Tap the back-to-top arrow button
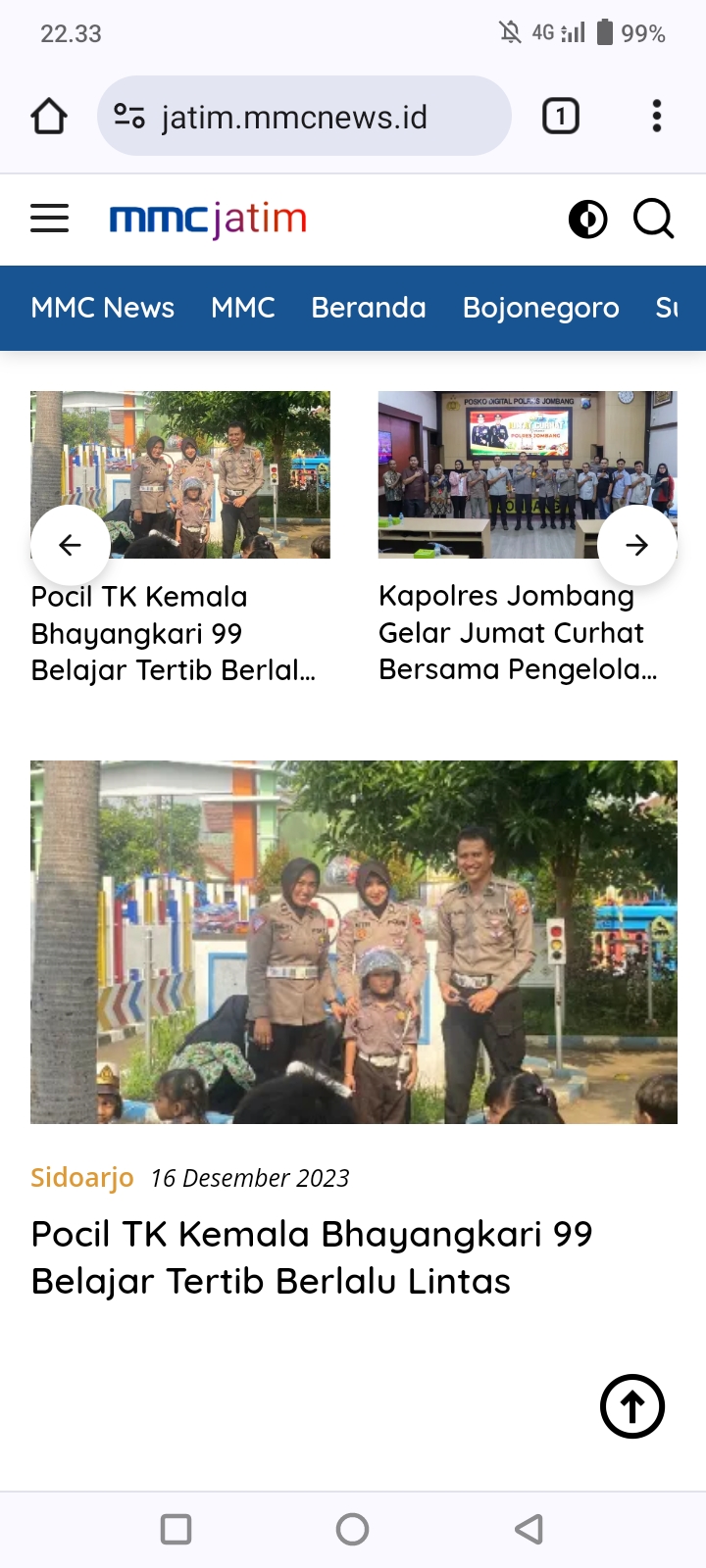Image resolution: width=706 pixels, height=1568 pixels. click(632, 1406)
